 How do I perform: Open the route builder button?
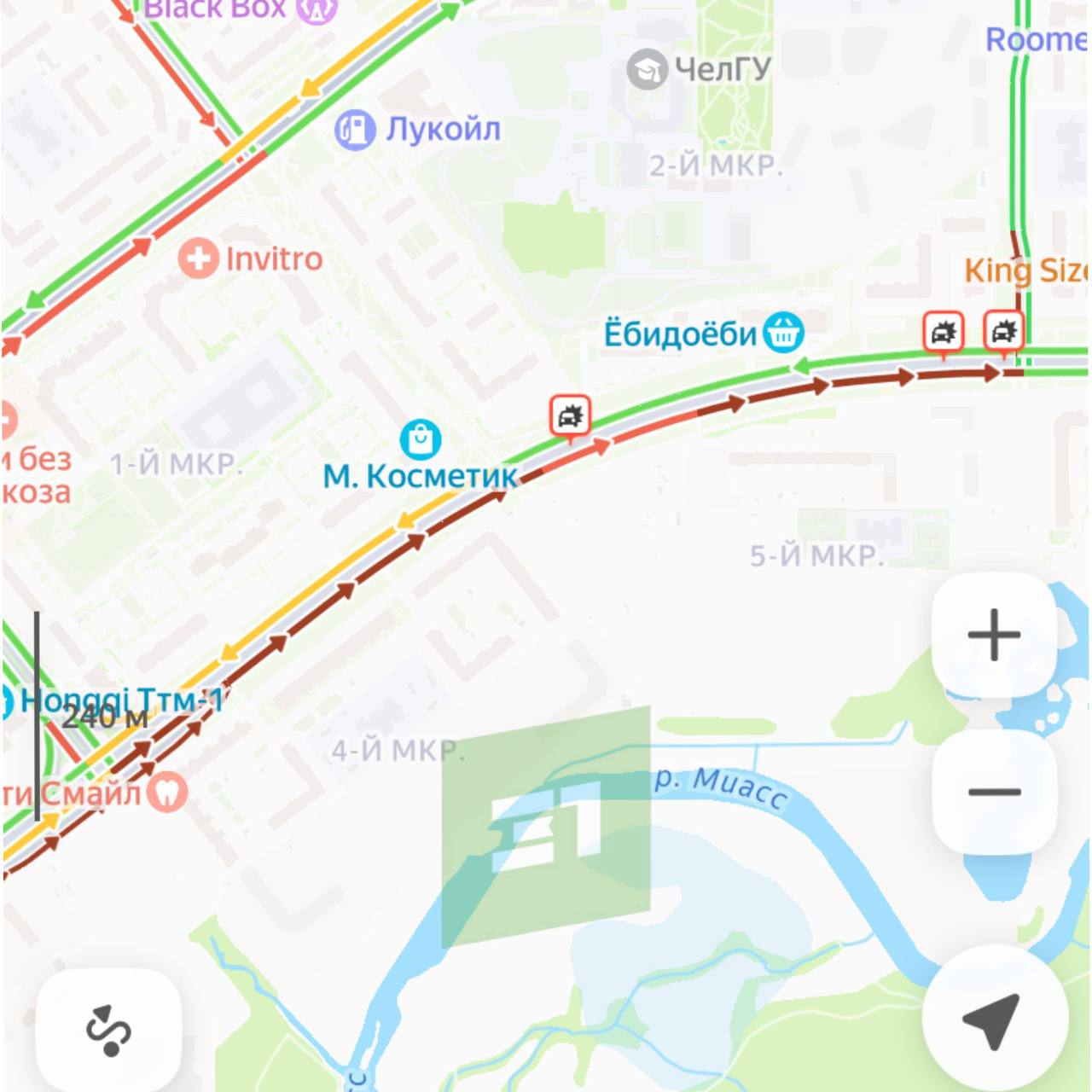click(108, 1030)
